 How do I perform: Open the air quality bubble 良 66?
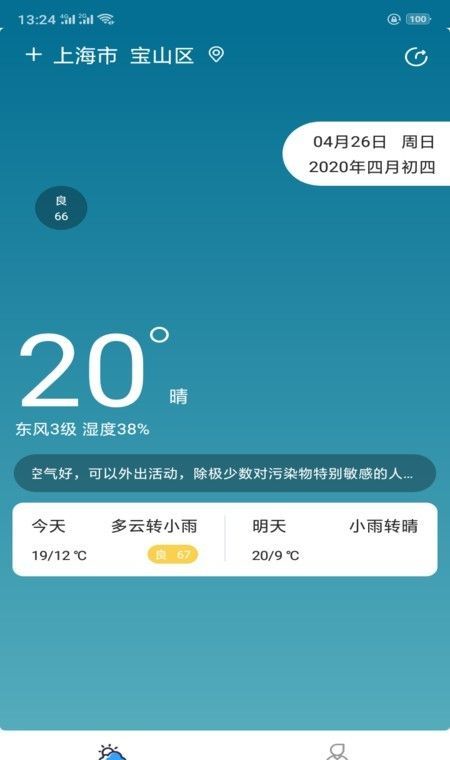61,208
